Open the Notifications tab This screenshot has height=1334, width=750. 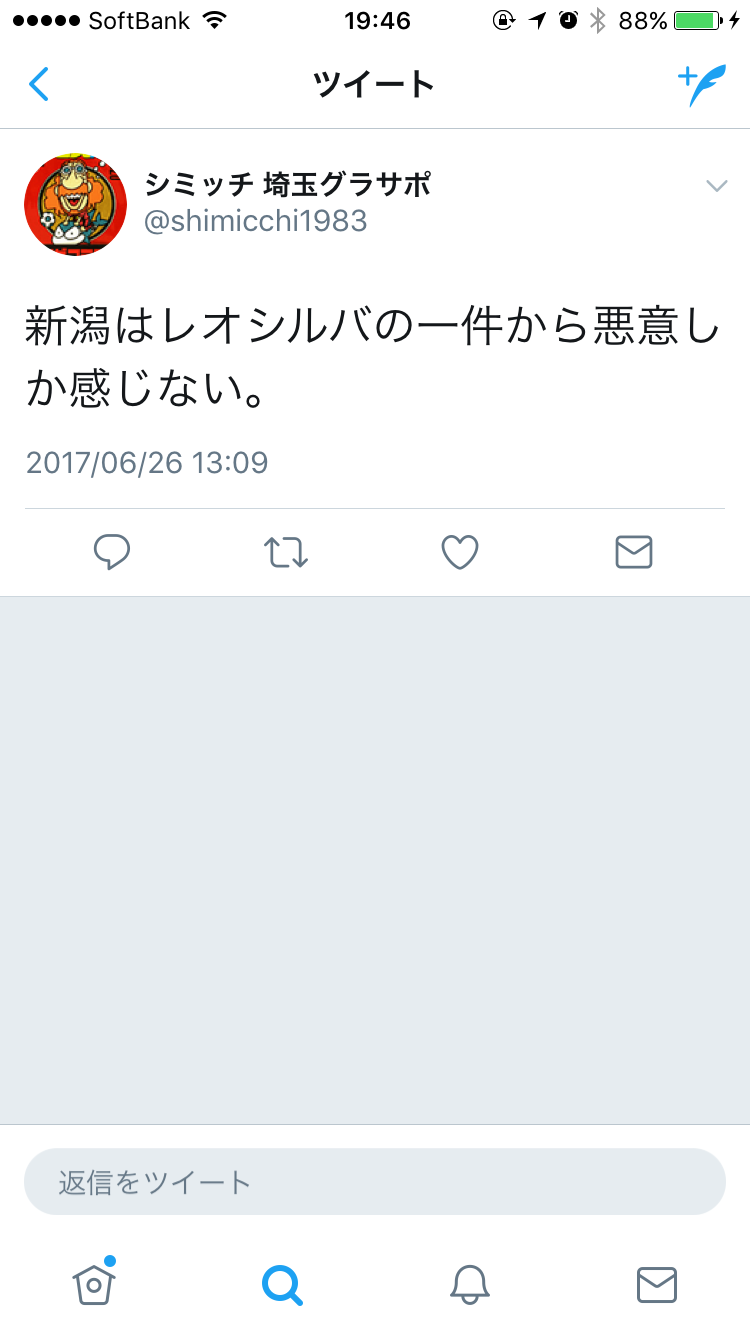(x=469, y=1284)
